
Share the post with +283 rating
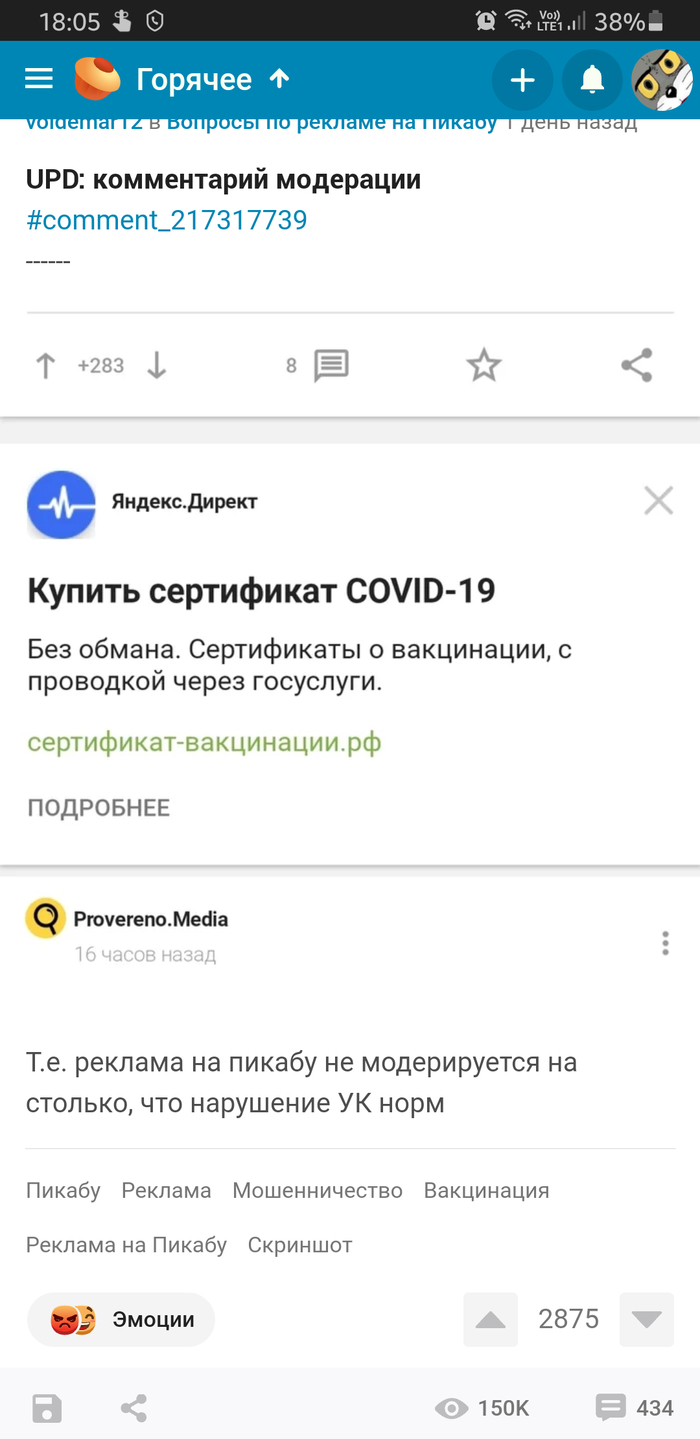(637, 366)
